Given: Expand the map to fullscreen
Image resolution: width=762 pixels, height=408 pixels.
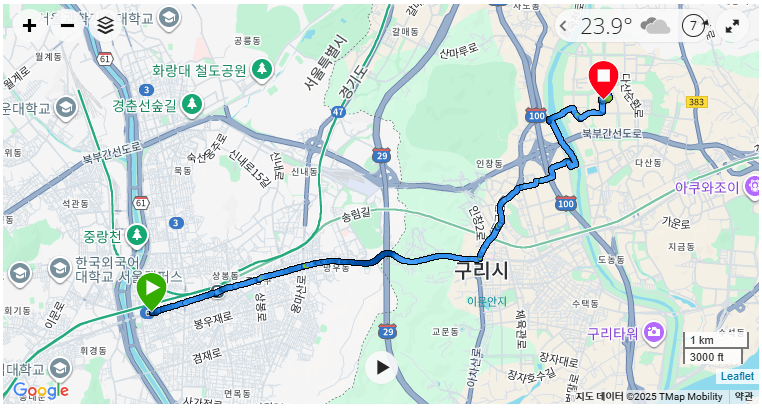Looking at the screenshot, I should coord(733,26).
